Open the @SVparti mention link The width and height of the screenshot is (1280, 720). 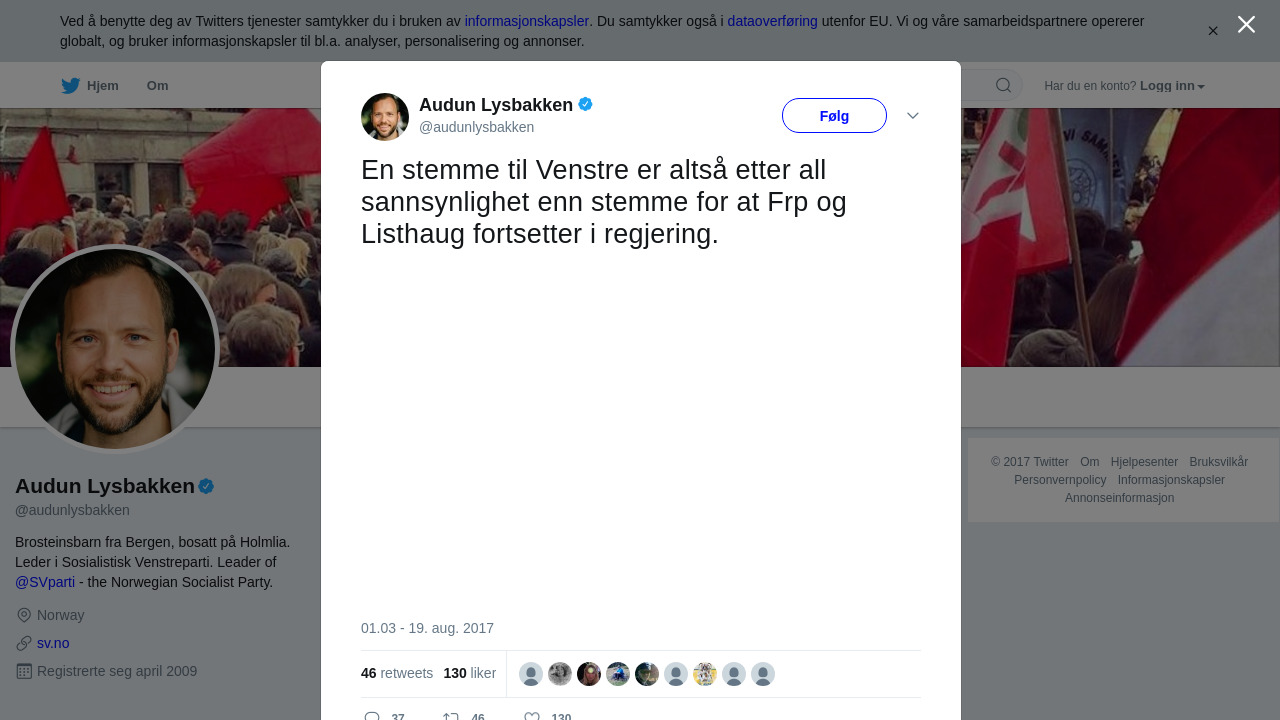pos(45,582)
